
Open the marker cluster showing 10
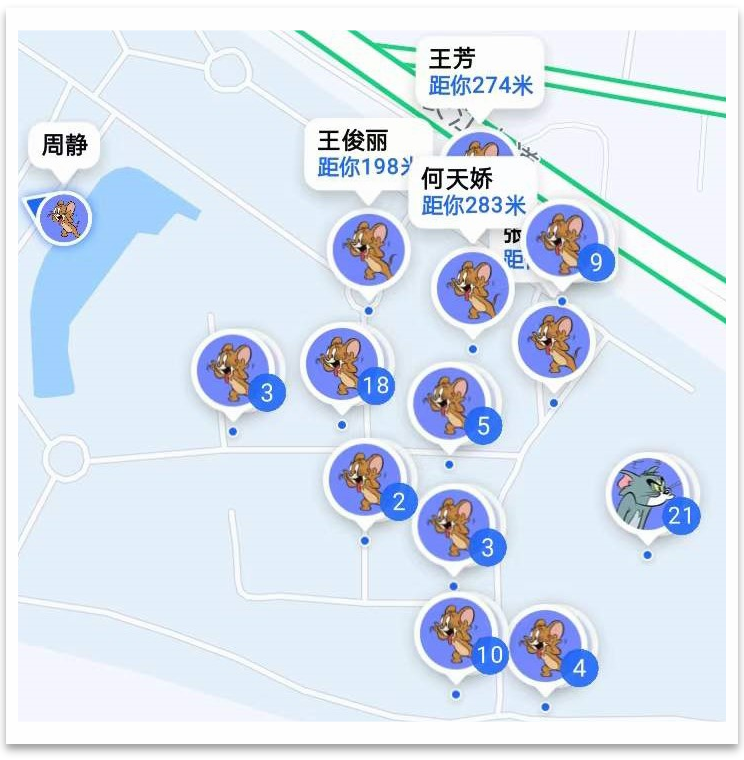(x=456, y=632)
